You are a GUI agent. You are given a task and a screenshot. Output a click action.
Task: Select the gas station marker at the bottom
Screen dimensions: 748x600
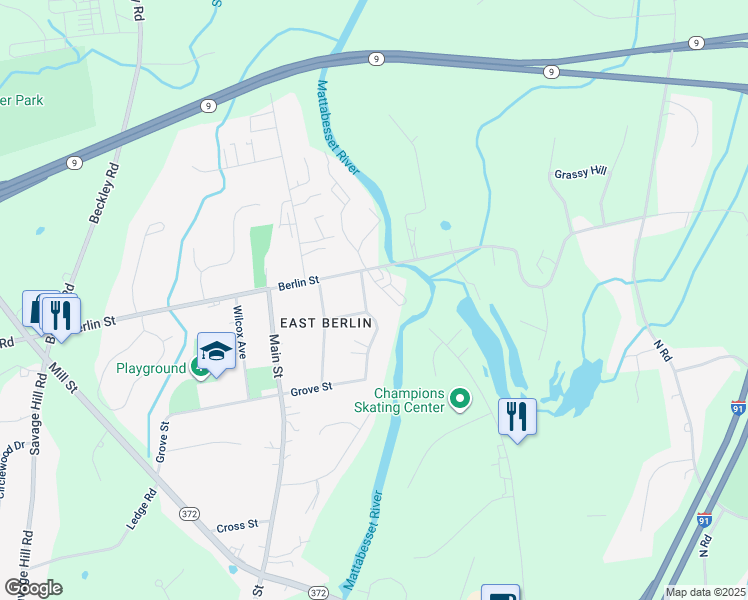[x=500, y=593]
